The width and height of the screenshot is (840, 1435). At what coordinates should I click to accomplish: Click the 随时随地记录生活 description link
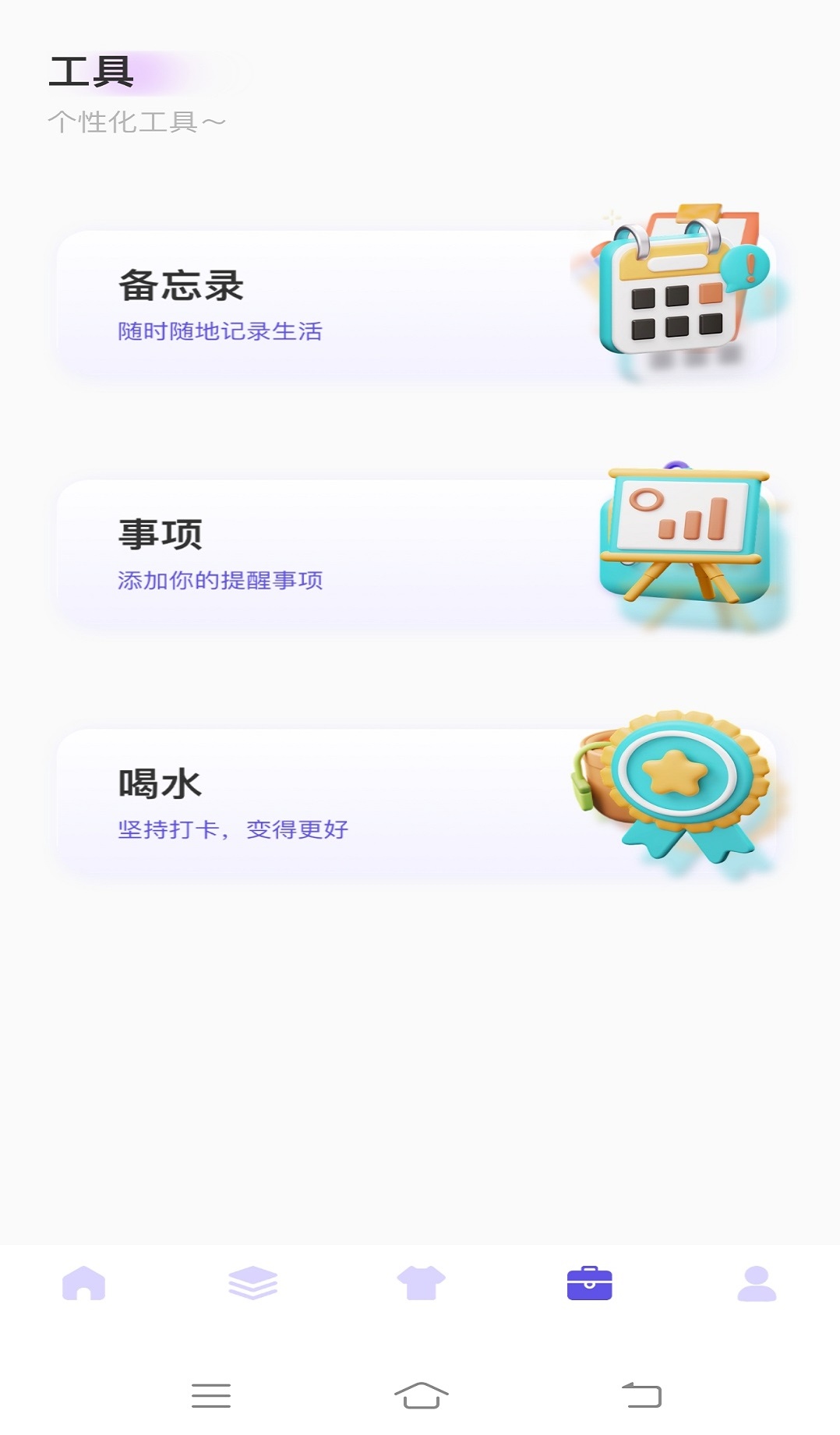tap(223, 330)
